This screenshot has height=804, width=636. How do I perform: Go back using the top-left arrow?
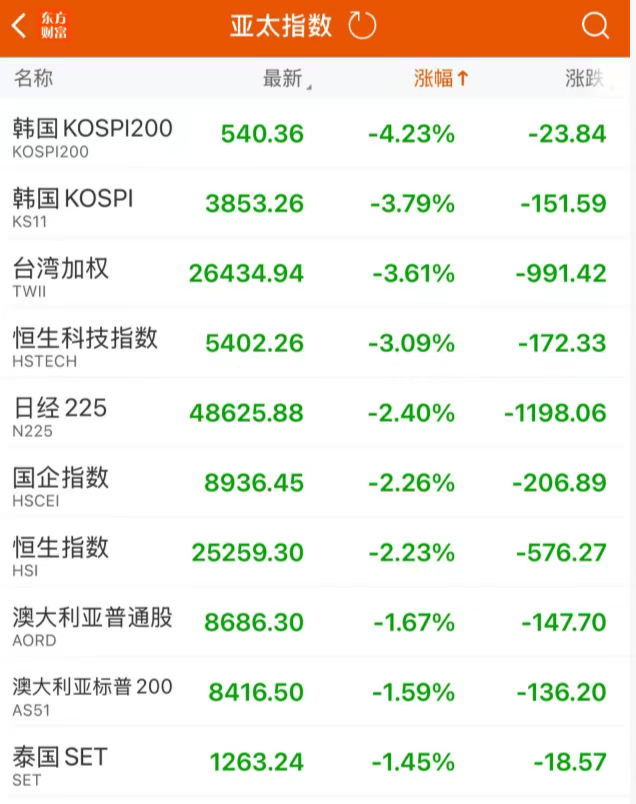tap(20, 27)
